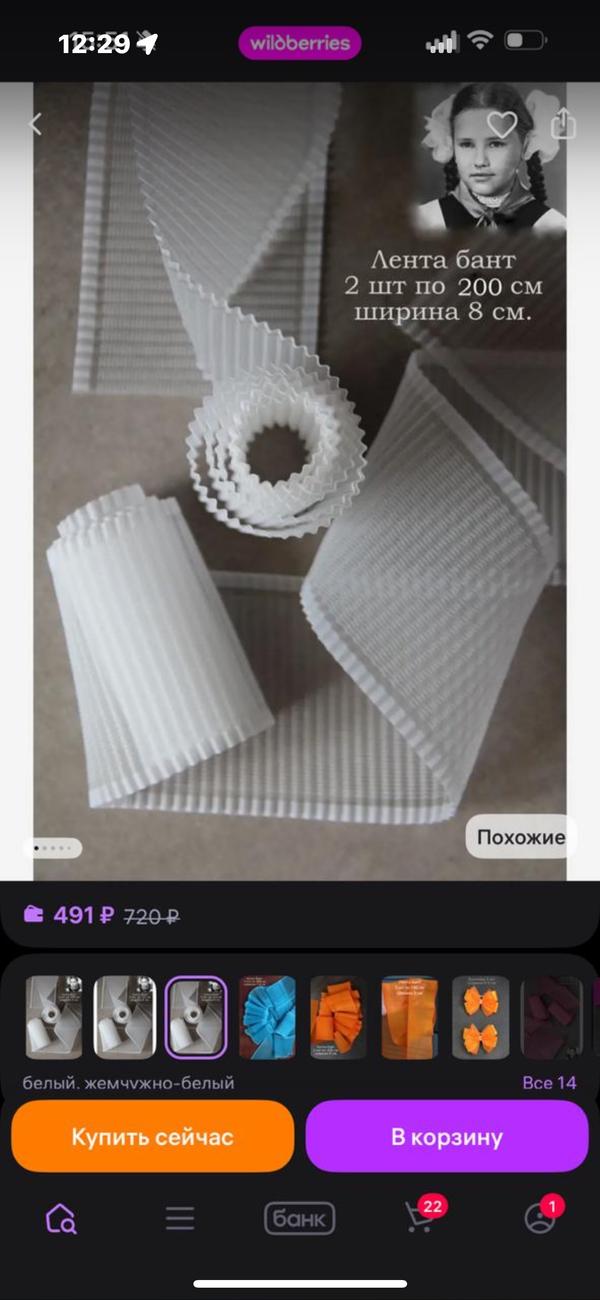Go back with the arrow icon

point(36,124)
